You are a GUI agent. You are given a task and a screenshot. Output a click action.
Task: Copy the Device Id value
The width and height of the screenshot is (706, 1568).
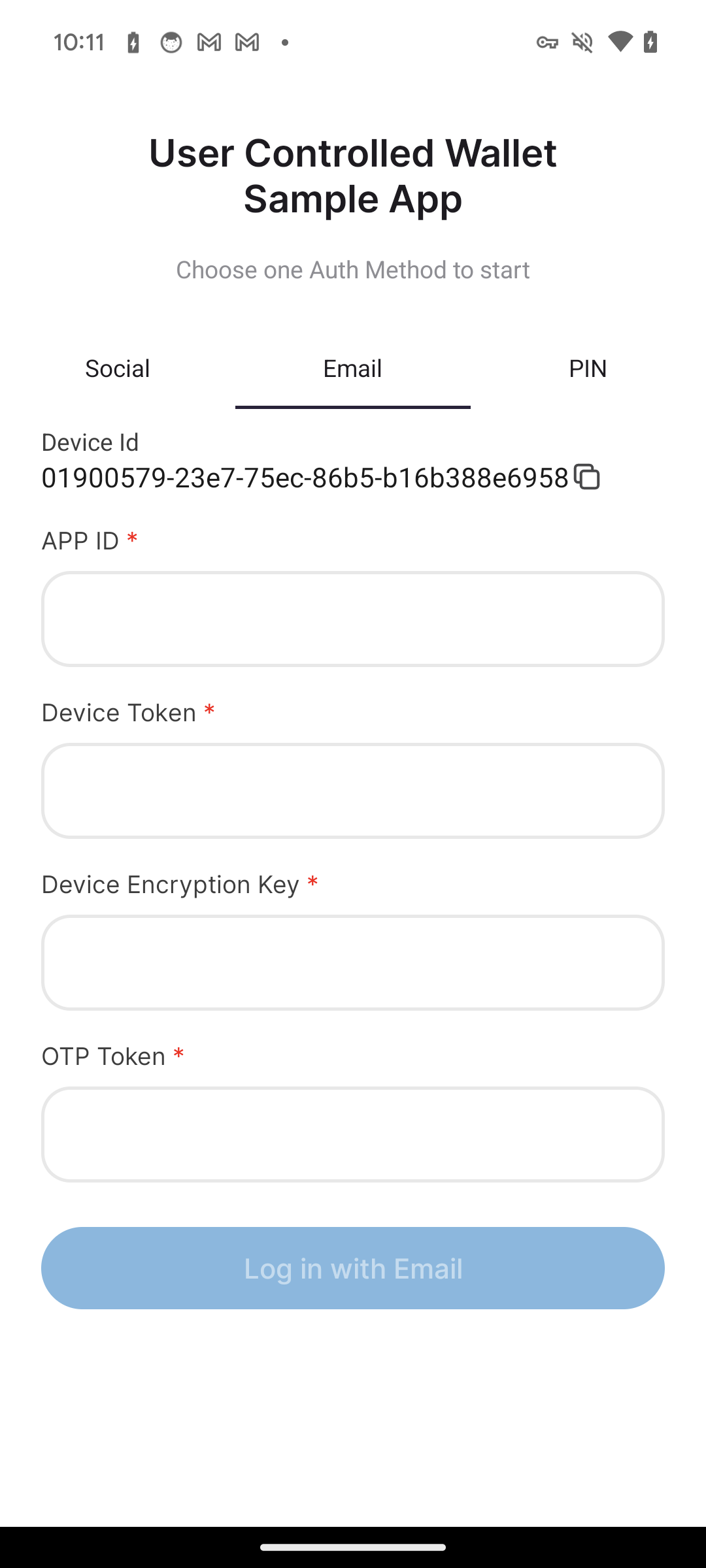point(587,477)
